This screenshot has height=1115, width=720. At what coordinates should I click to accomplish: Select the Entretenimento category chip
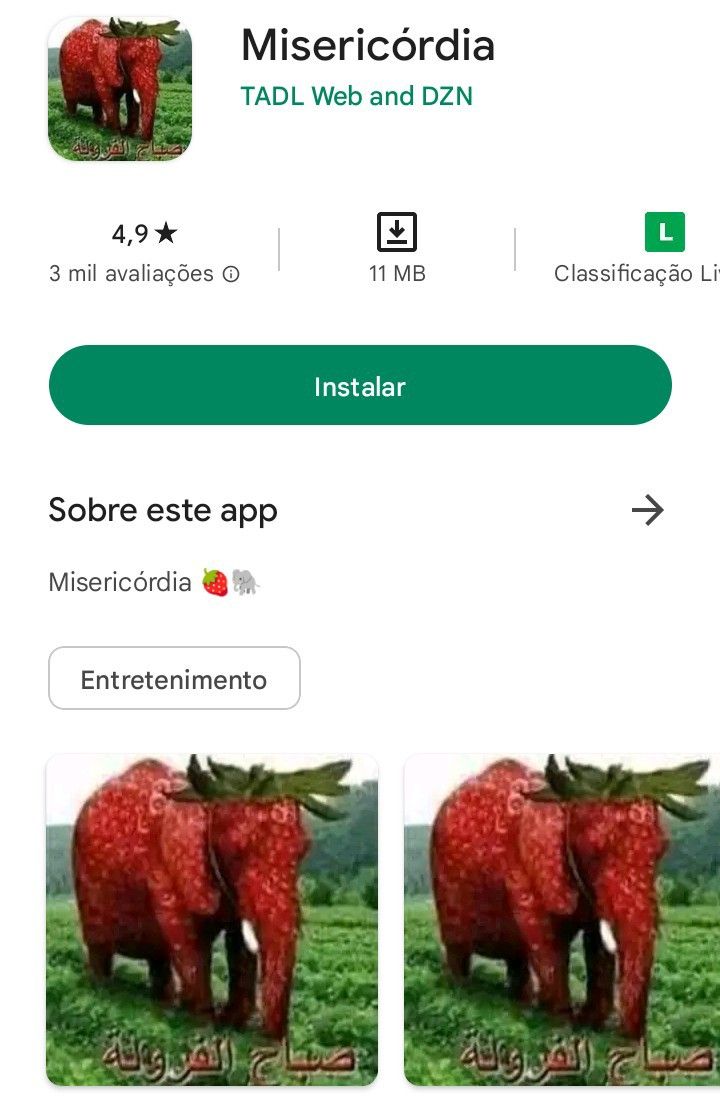tap(174, 679)
